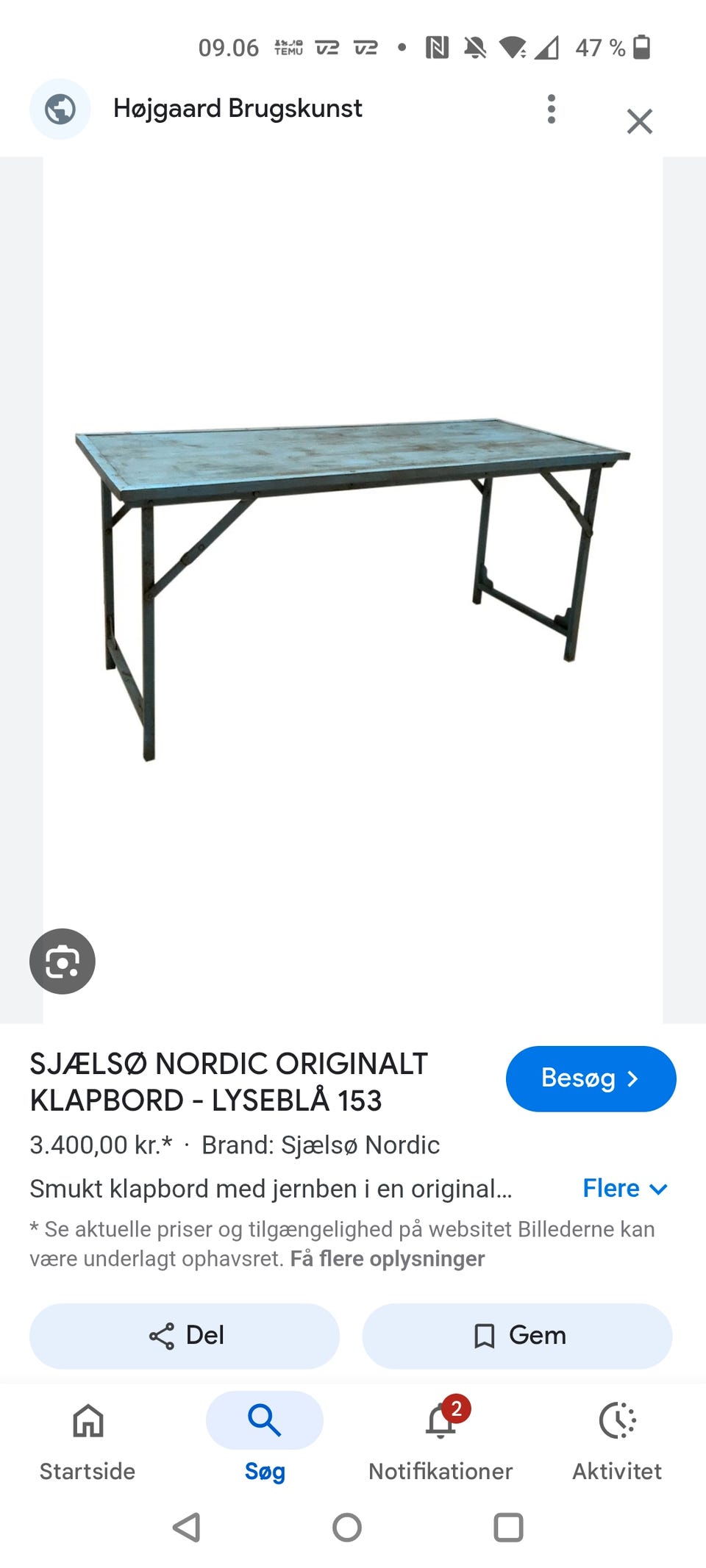Select the Aktivitet tab
Viewport: 706px width, 1568px height.
pyautogui.click(x=618, y=1441)
